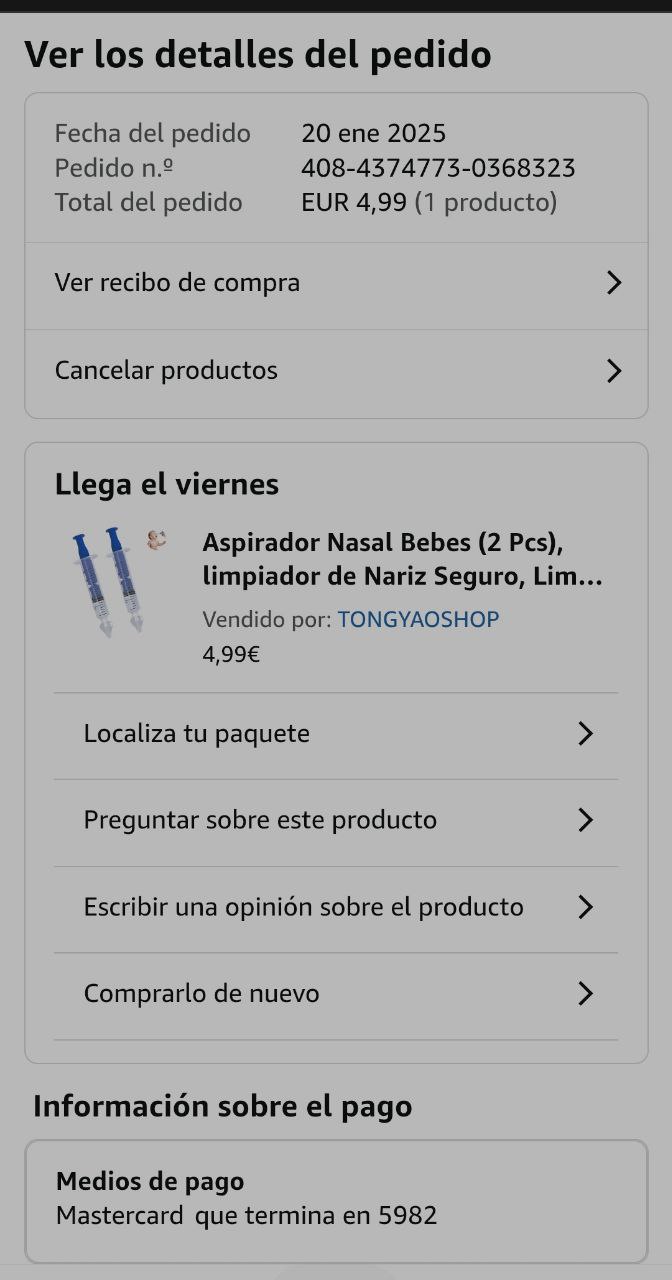Open Ver recibo de compra
The image size is (672, 1280).
tap(336, 283)
